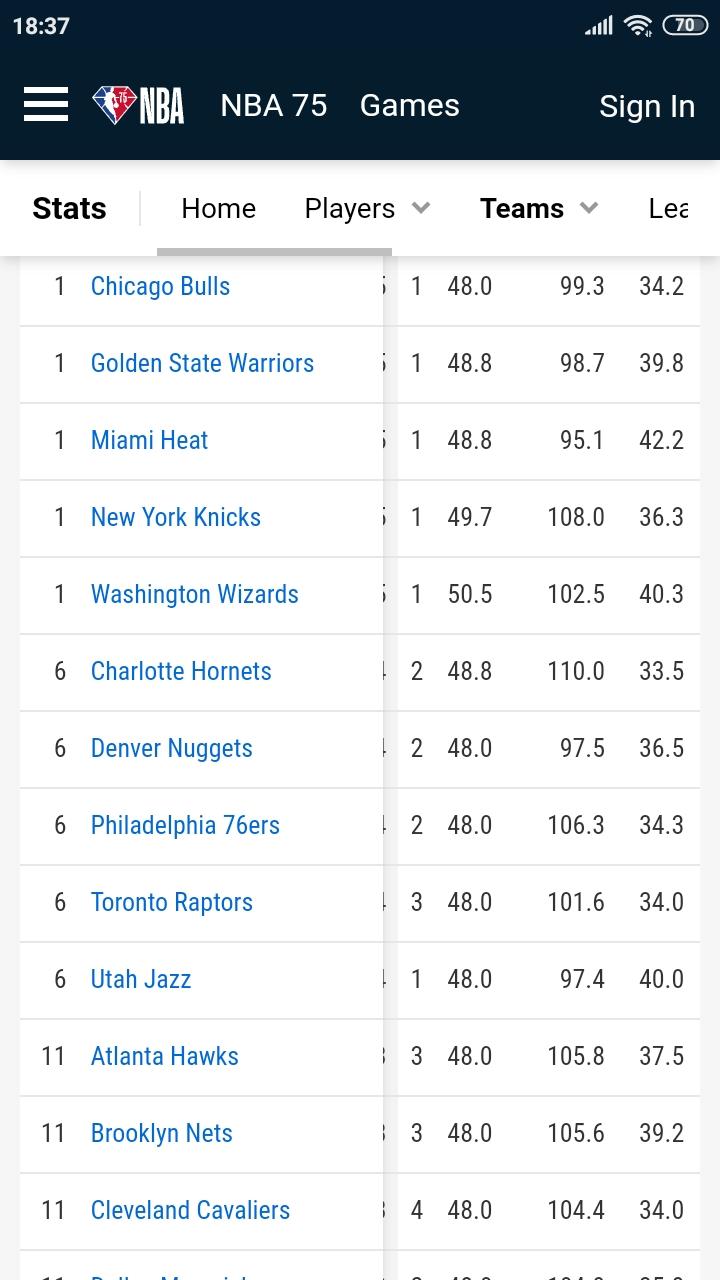
Task: Open the hamburger menu
Action: point(46,104)
